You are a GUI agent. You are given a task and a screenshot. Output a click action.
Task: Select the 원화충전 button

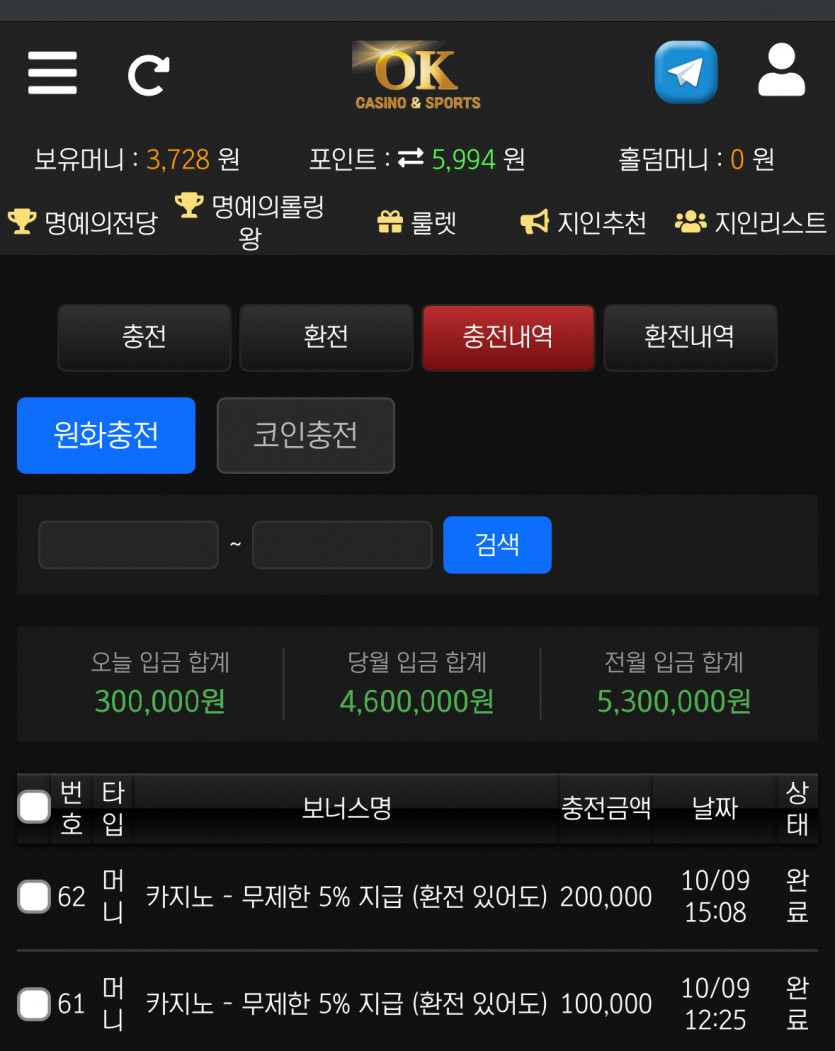[x=106, y=435]
